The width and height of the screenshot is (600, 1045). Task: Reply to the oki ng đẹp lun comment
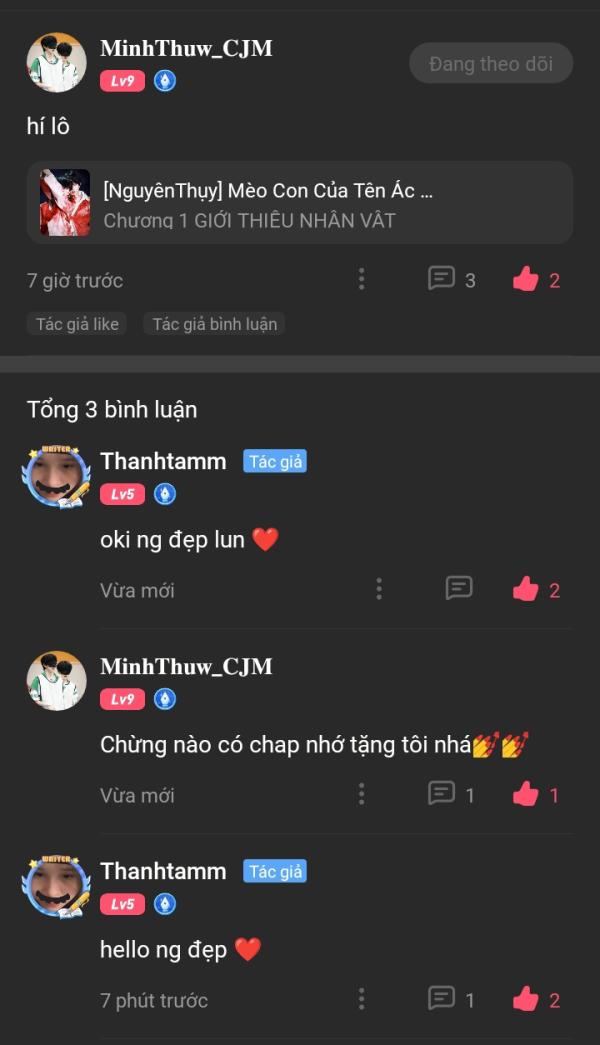click(x=458, y=588)
